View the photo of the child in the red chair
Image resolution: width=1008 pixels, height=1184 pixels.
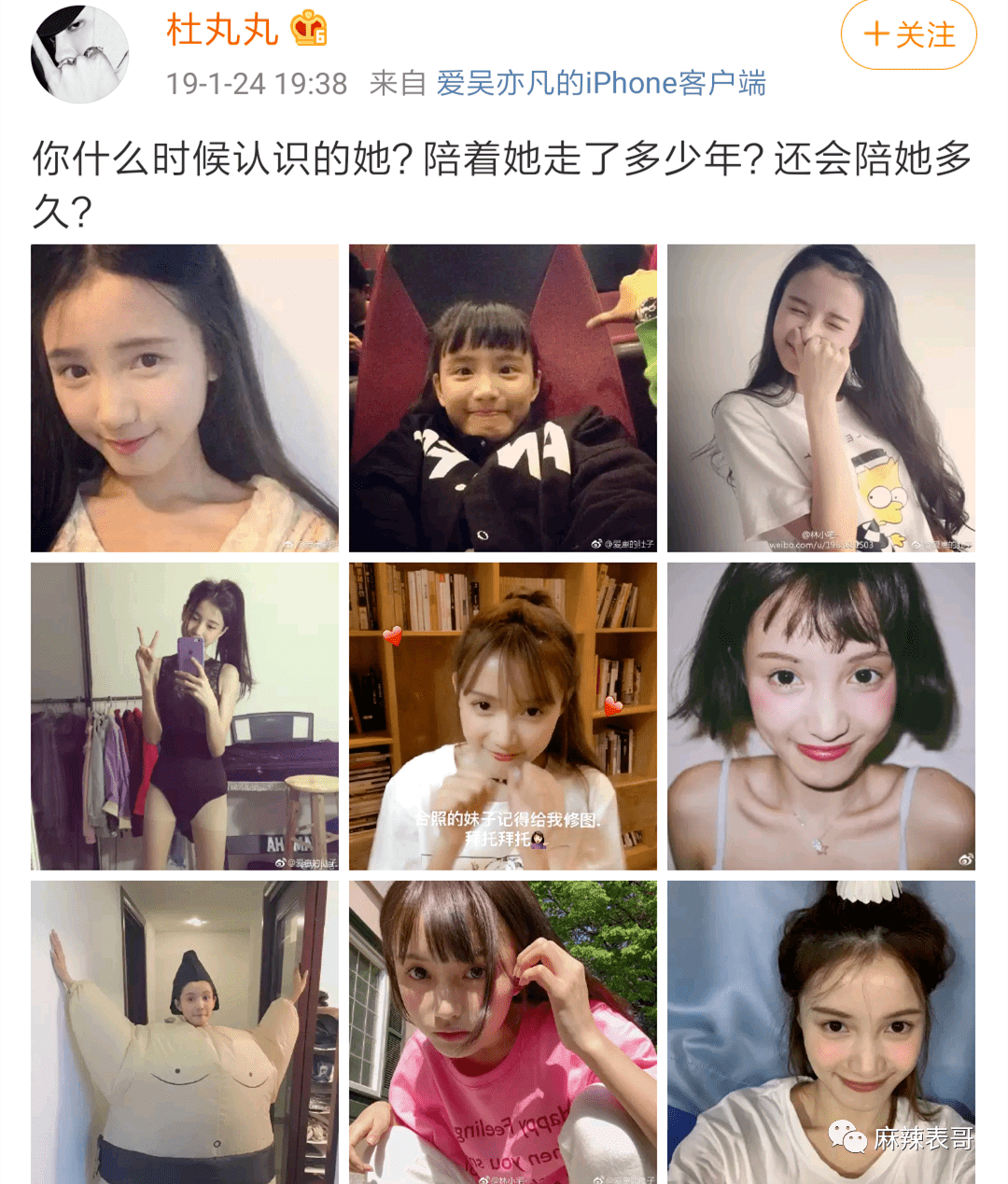coord(502,397)
